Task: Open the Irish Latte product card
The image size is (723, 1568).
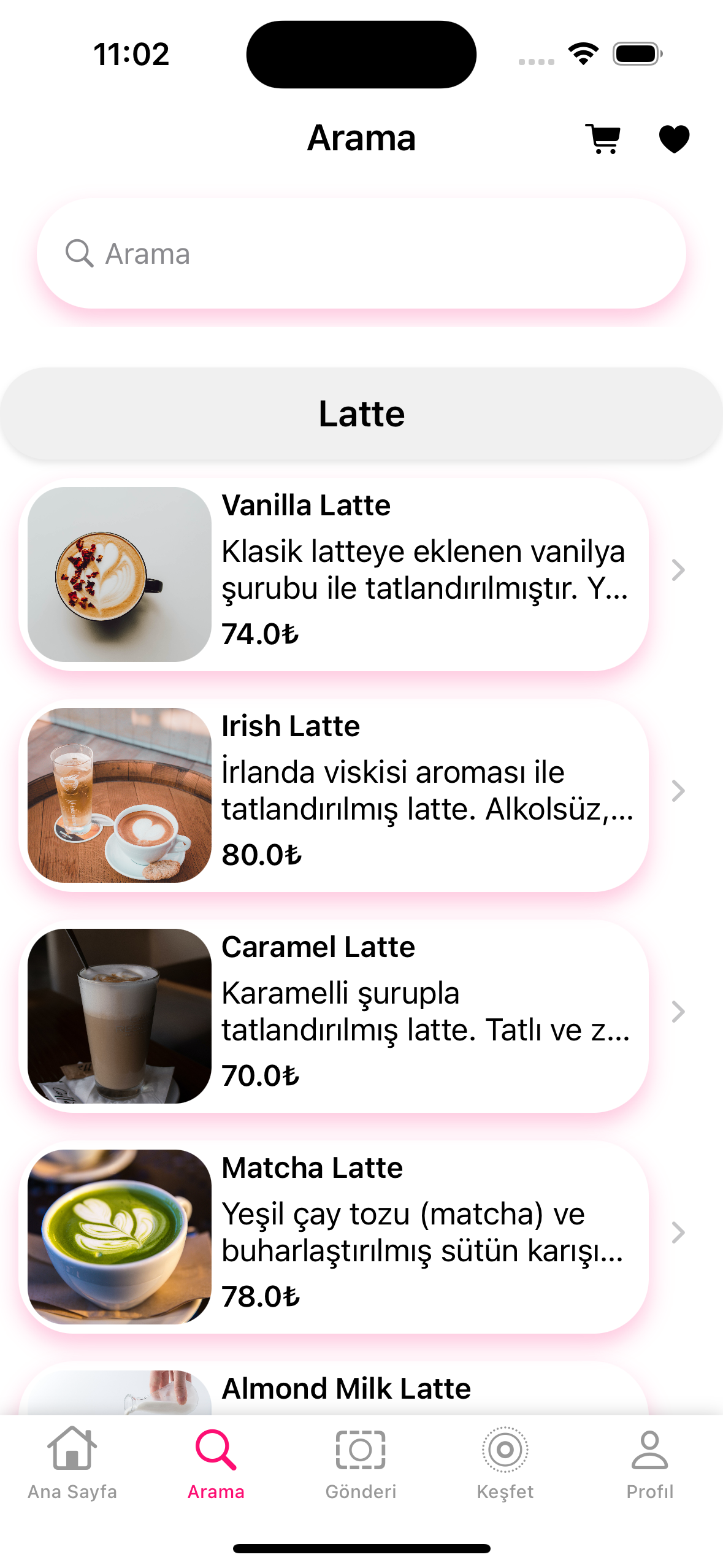Action: [334, 795]
